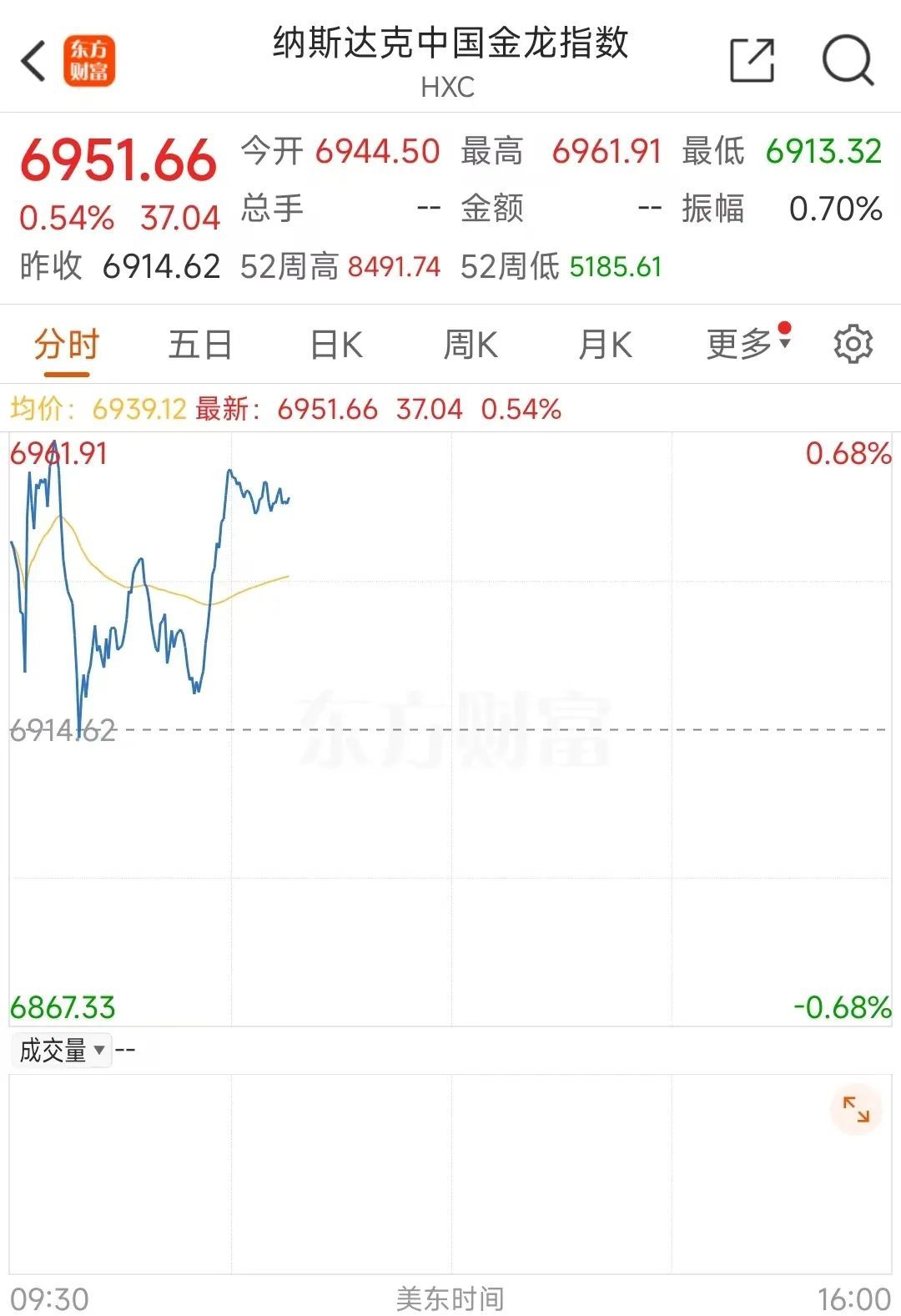This screenshot has height=1316, width=901.
Task: Switch to the 五日 chart tab
Action: tap(200, 345)
